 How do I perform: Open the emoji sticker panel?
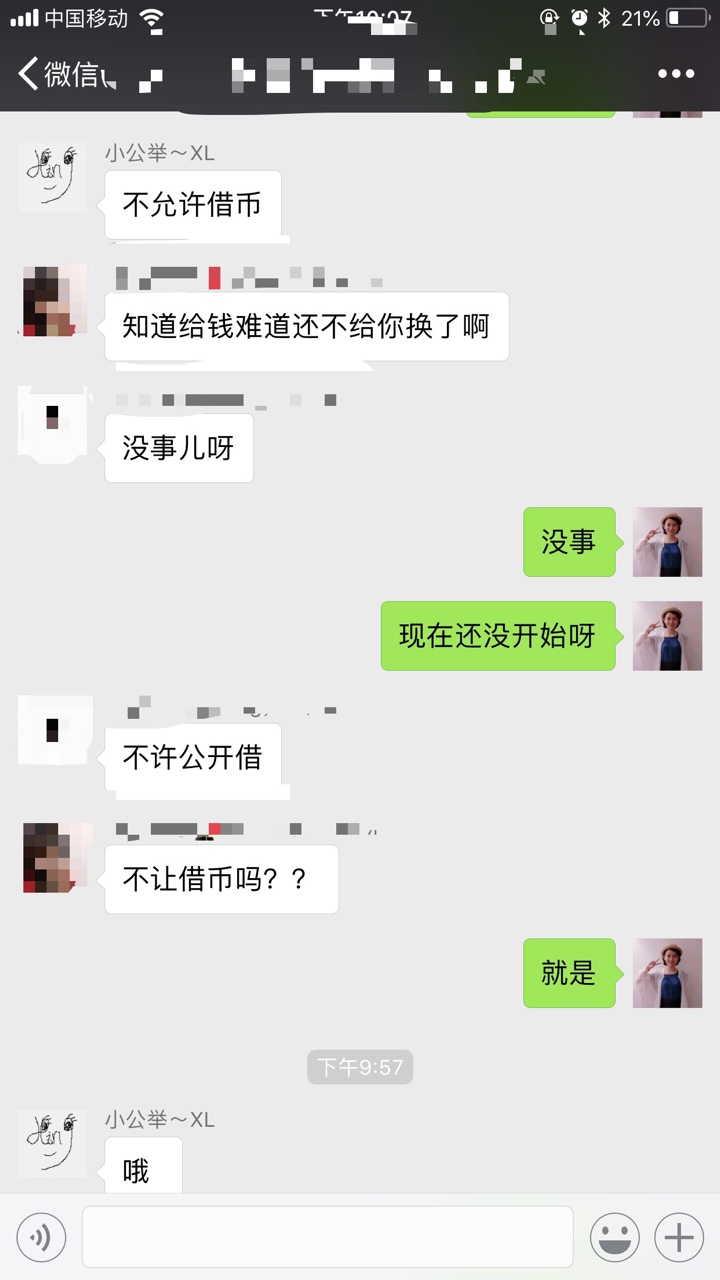pyautogui.click(x=615, y=1238)
